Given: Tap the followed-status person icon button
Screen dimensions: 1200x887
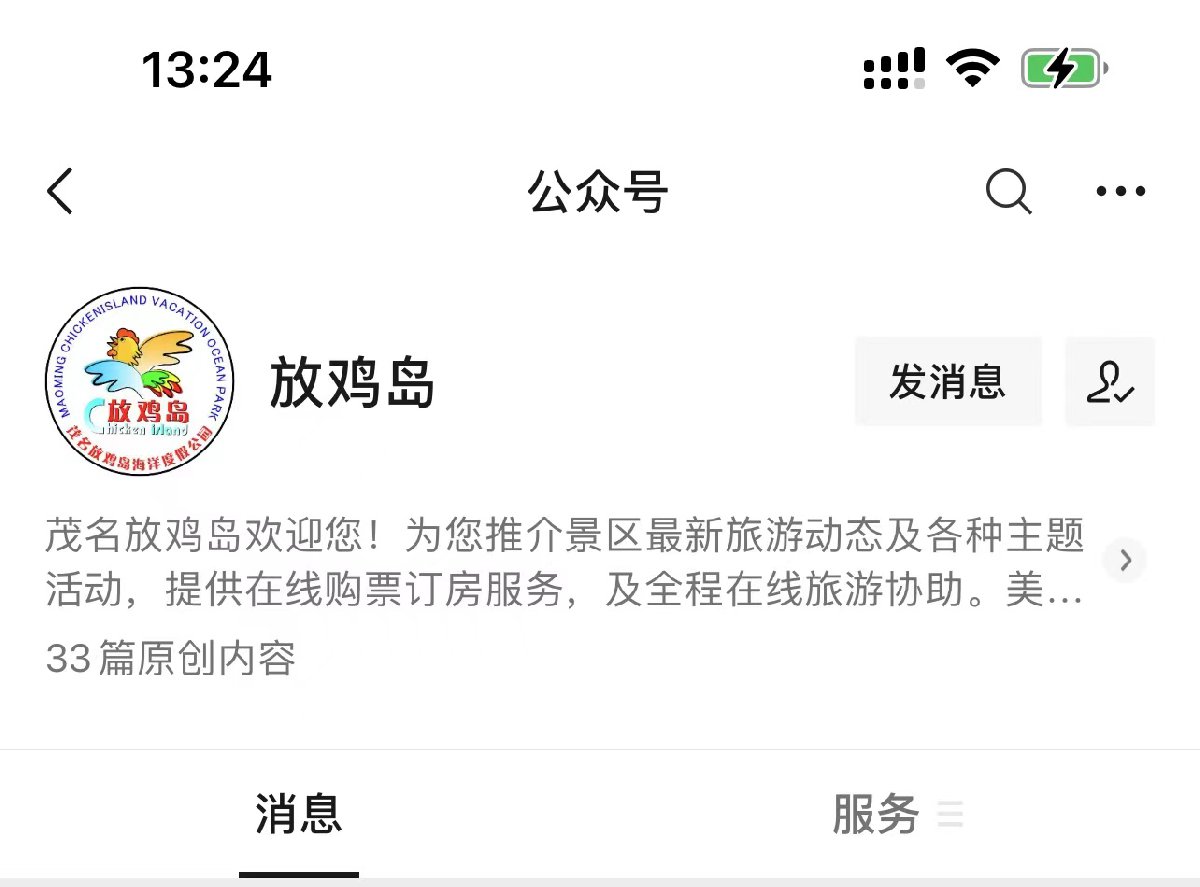Looking at the screenshot, I should 1109,382.
